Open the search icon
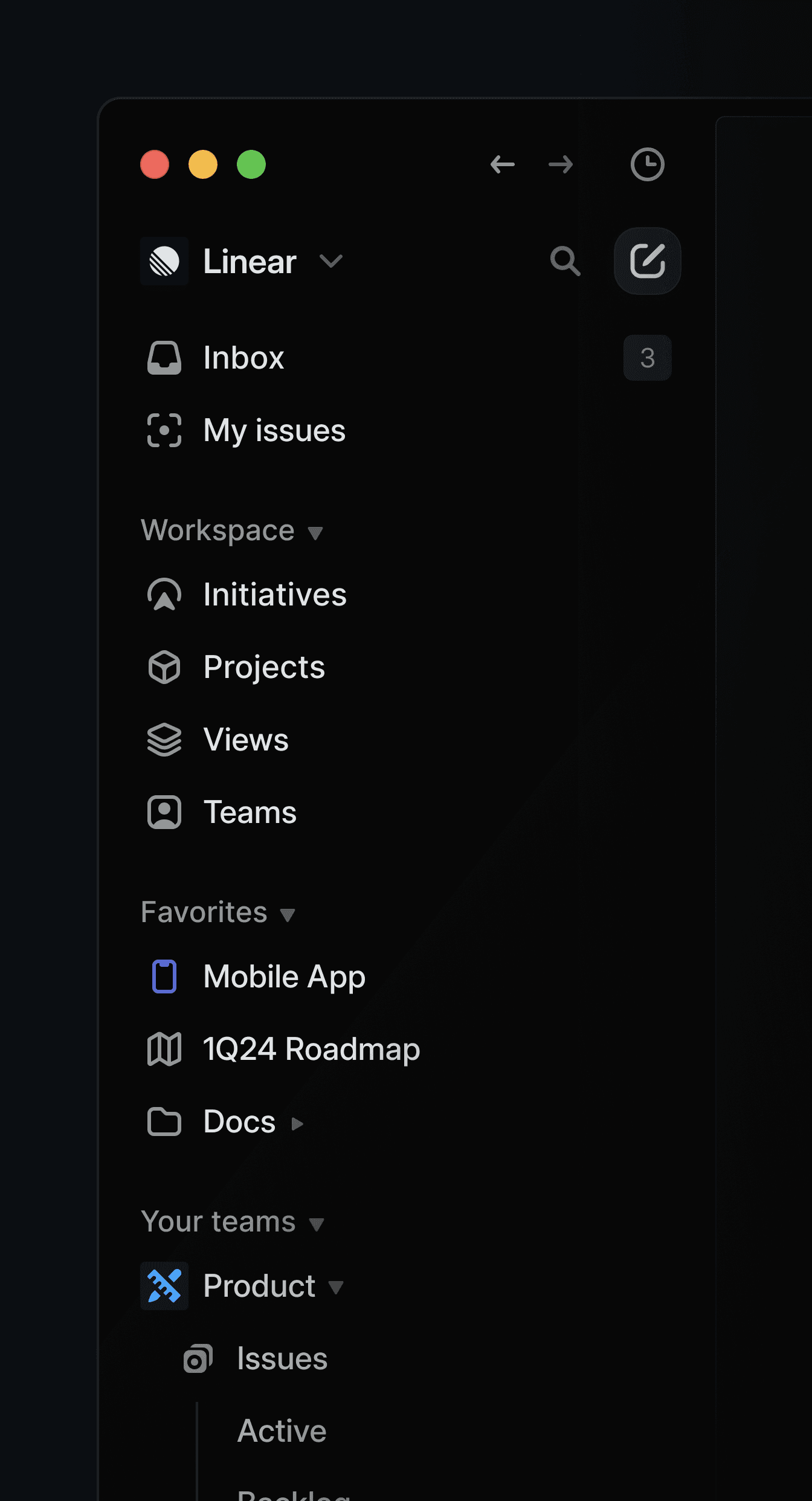 (565, 261)
